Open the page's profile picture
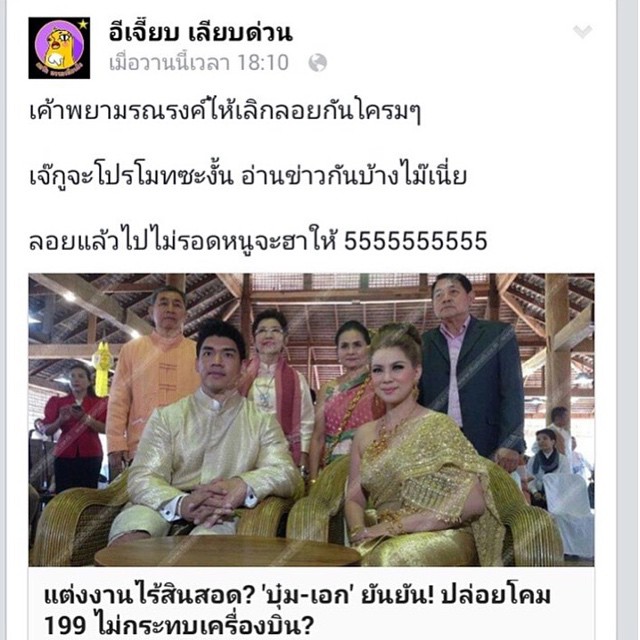The height and width of the screenshot is (640, 640). (x=58, y=47)
